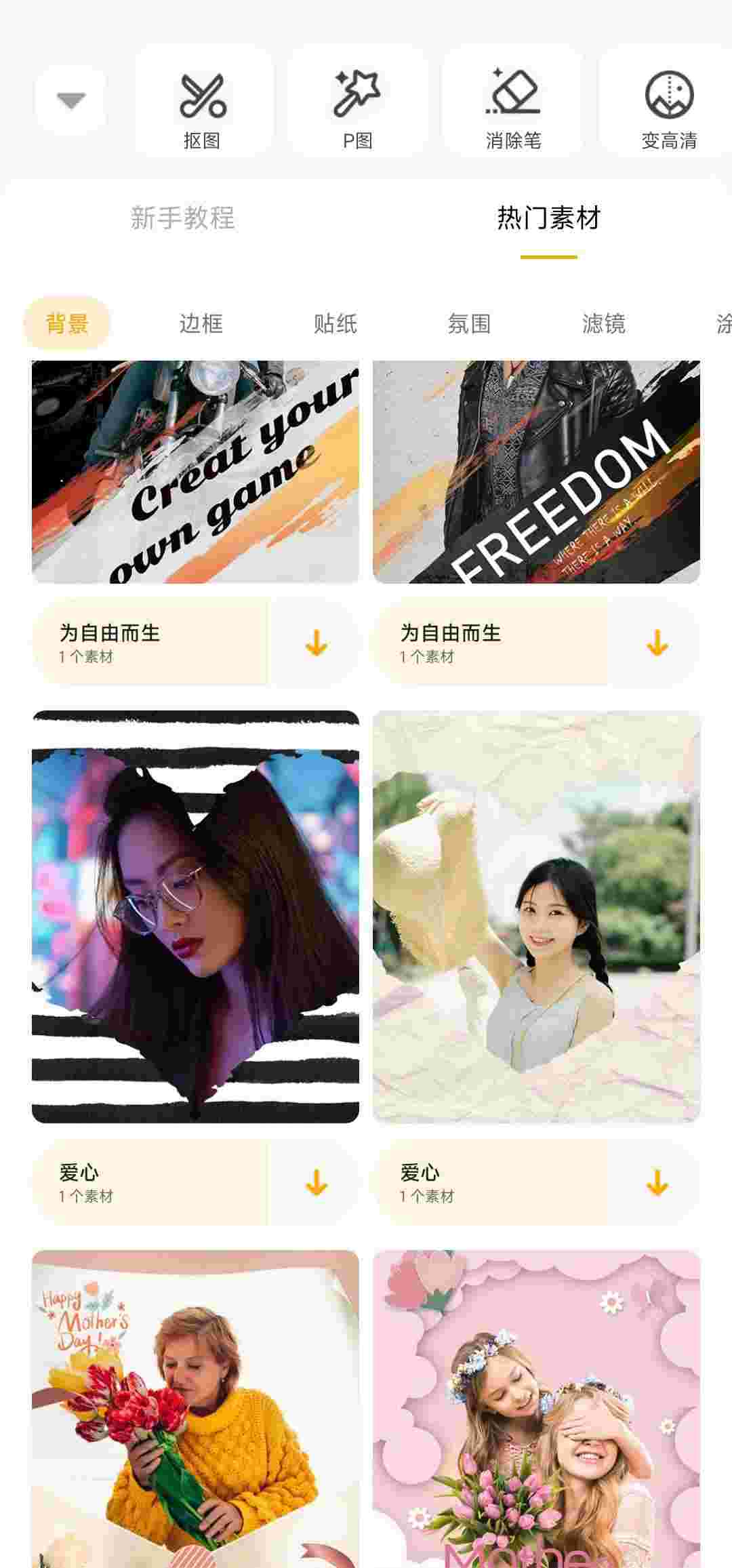Download 为自由而生 under the FREEDOM template

[657, 643]
